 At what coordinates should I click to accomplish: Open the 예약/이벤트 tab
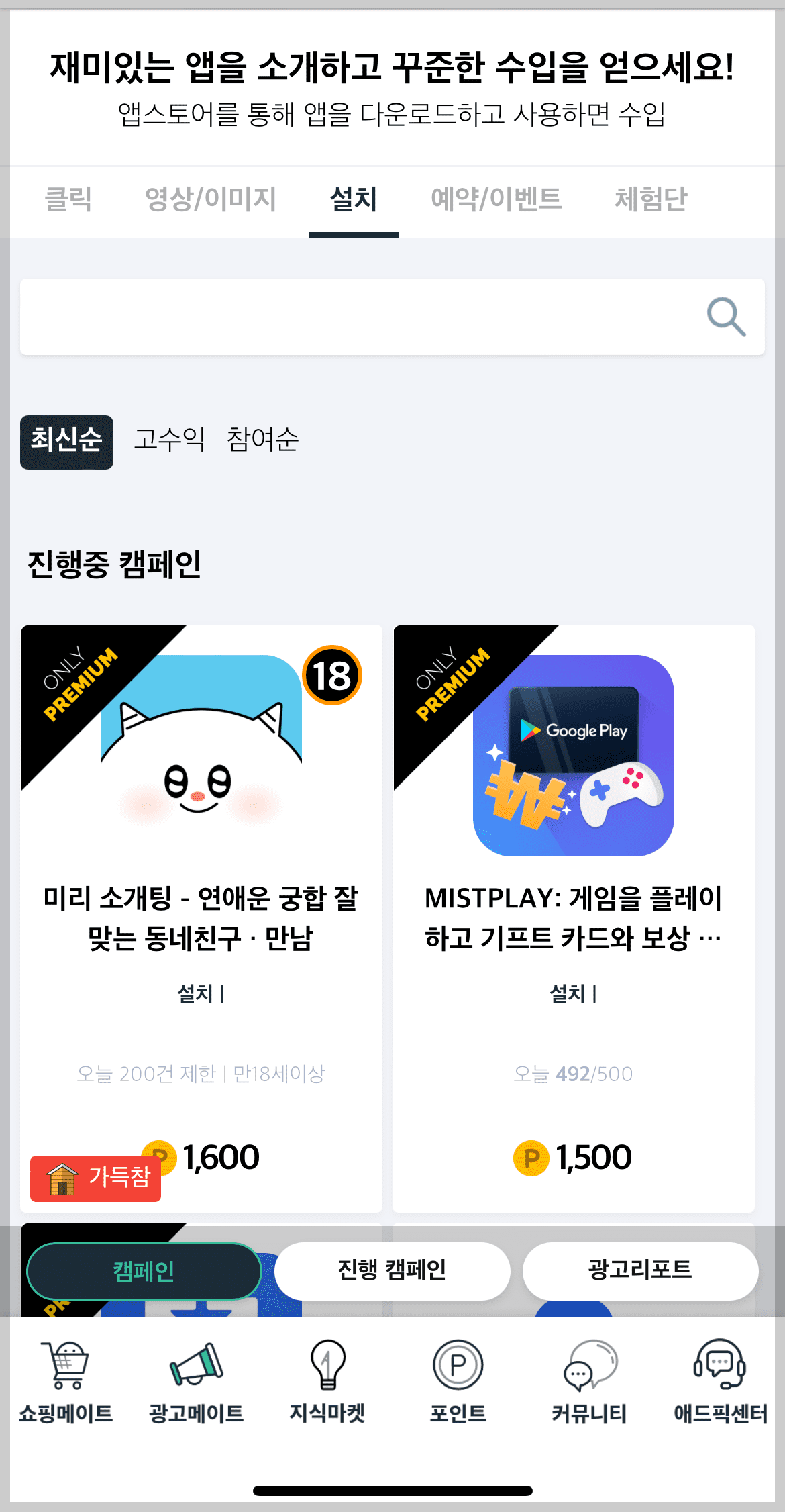(x=496, y=199)
